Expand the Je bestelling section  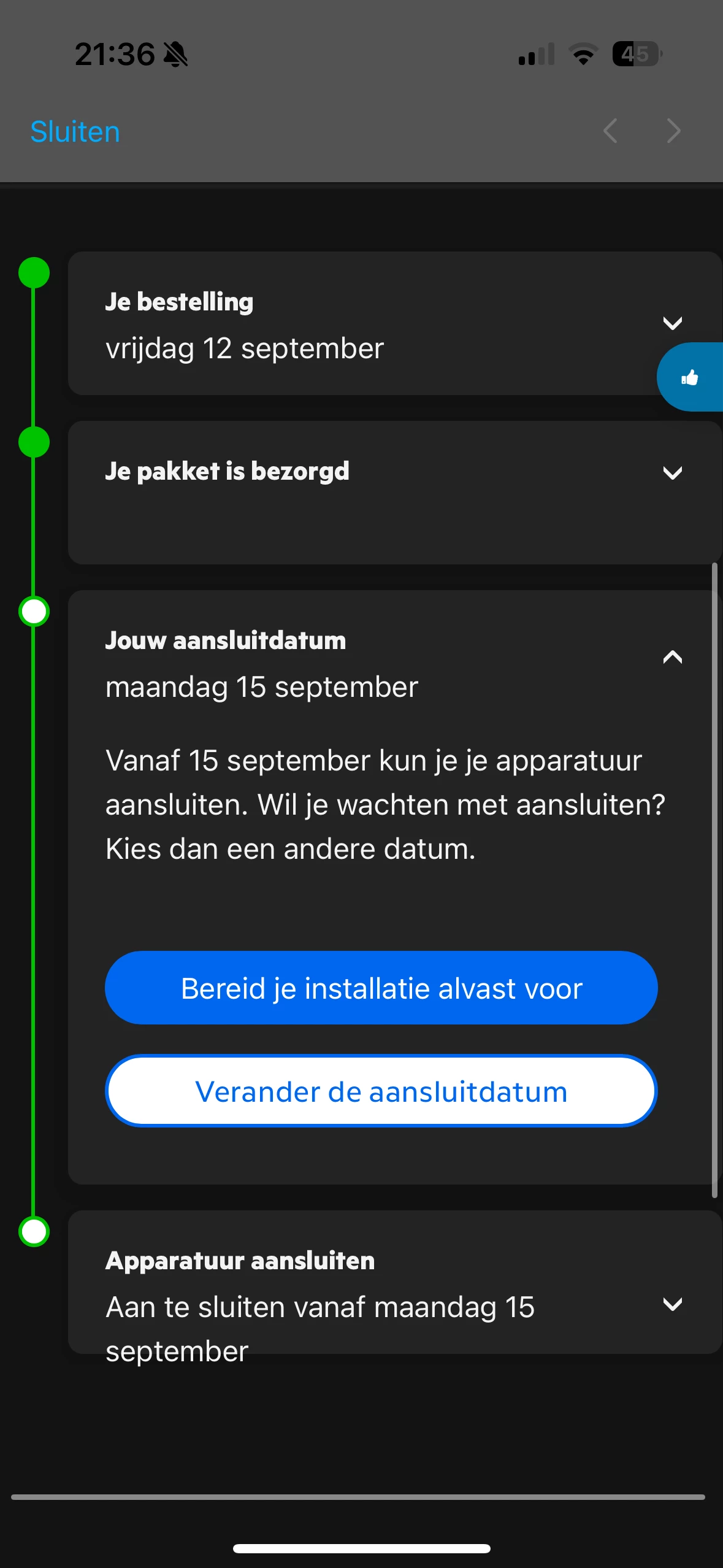click(672, 323)
